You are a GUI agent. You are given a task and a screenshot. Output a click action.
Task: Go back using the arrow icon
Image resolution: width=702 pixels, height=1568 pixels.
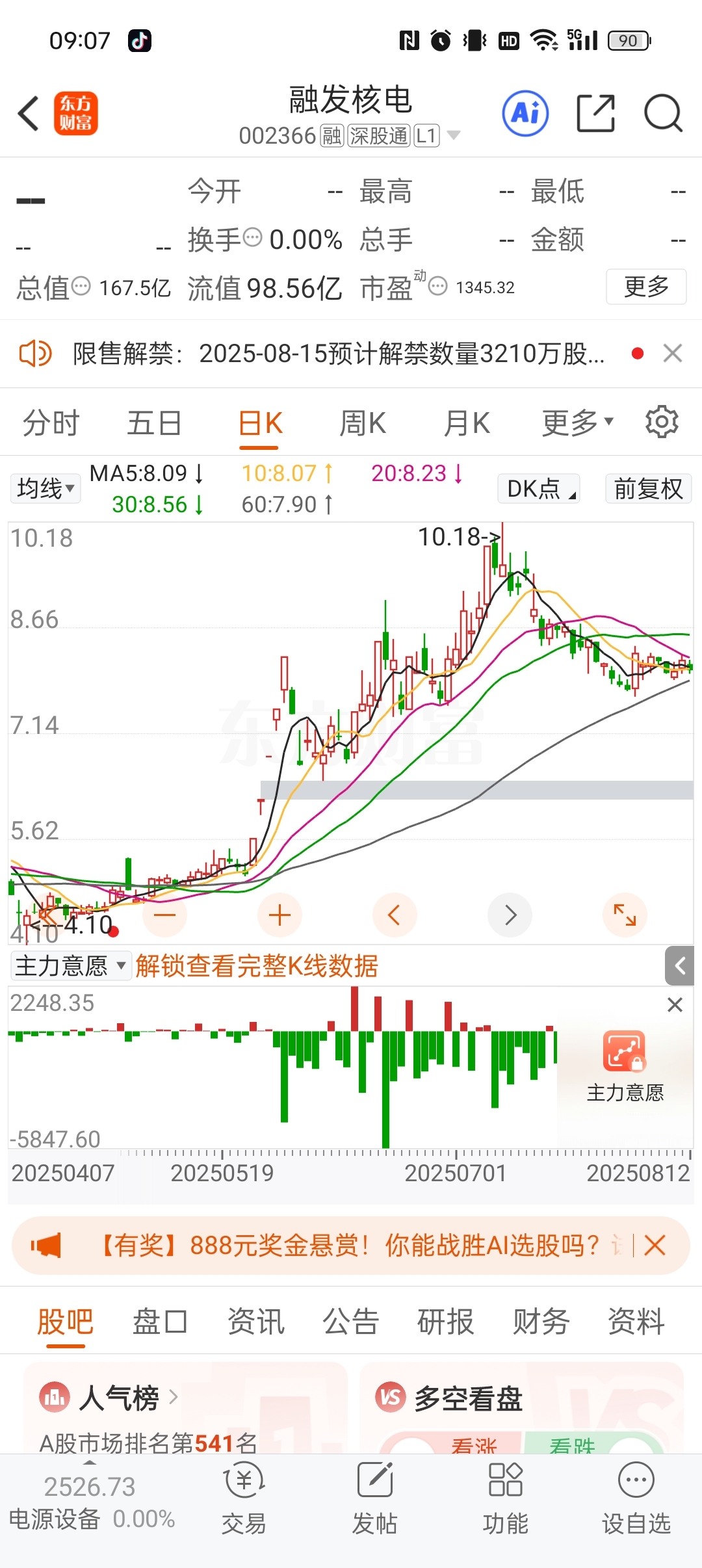pyautogui.click(x=29, y=113)
